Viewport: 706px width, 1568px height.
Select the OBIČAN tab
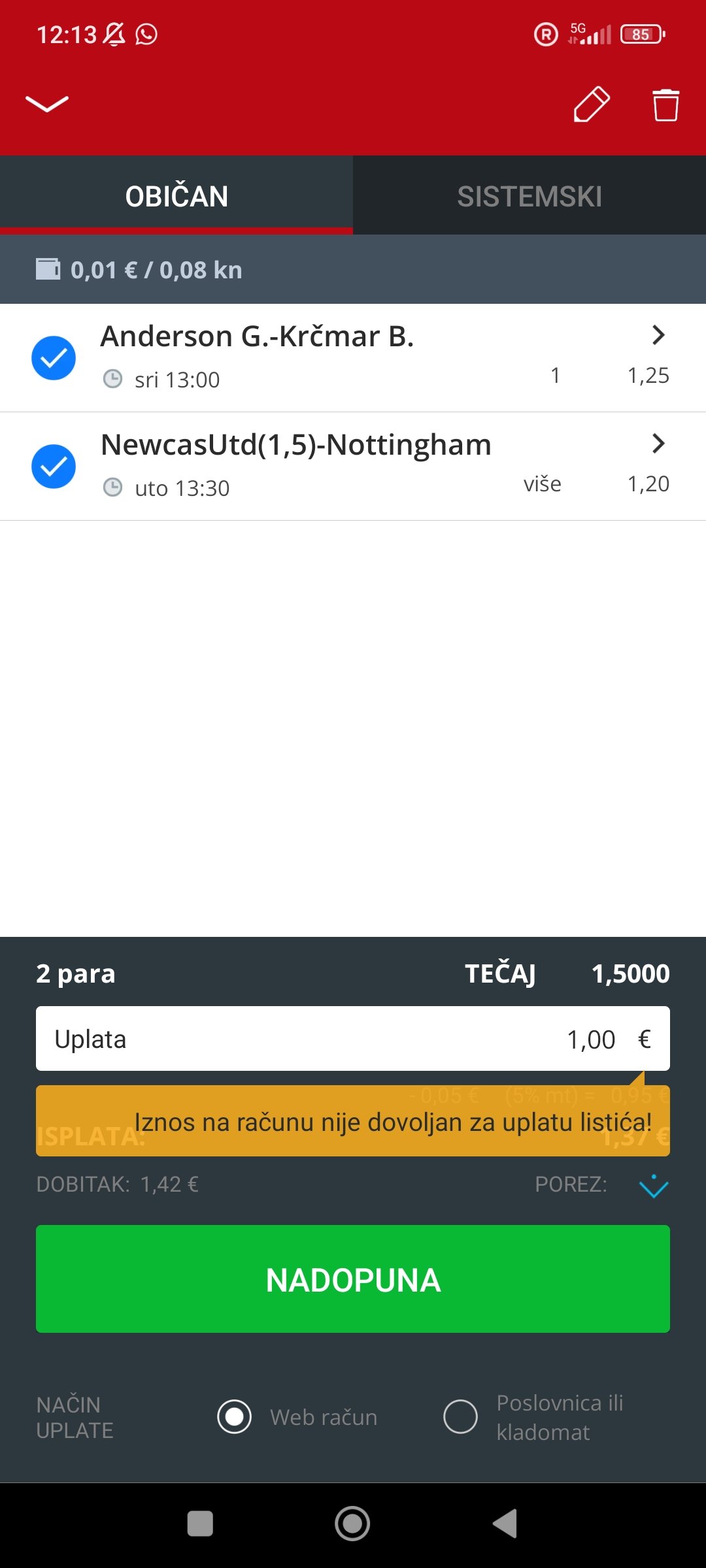(x=176, y=196)
